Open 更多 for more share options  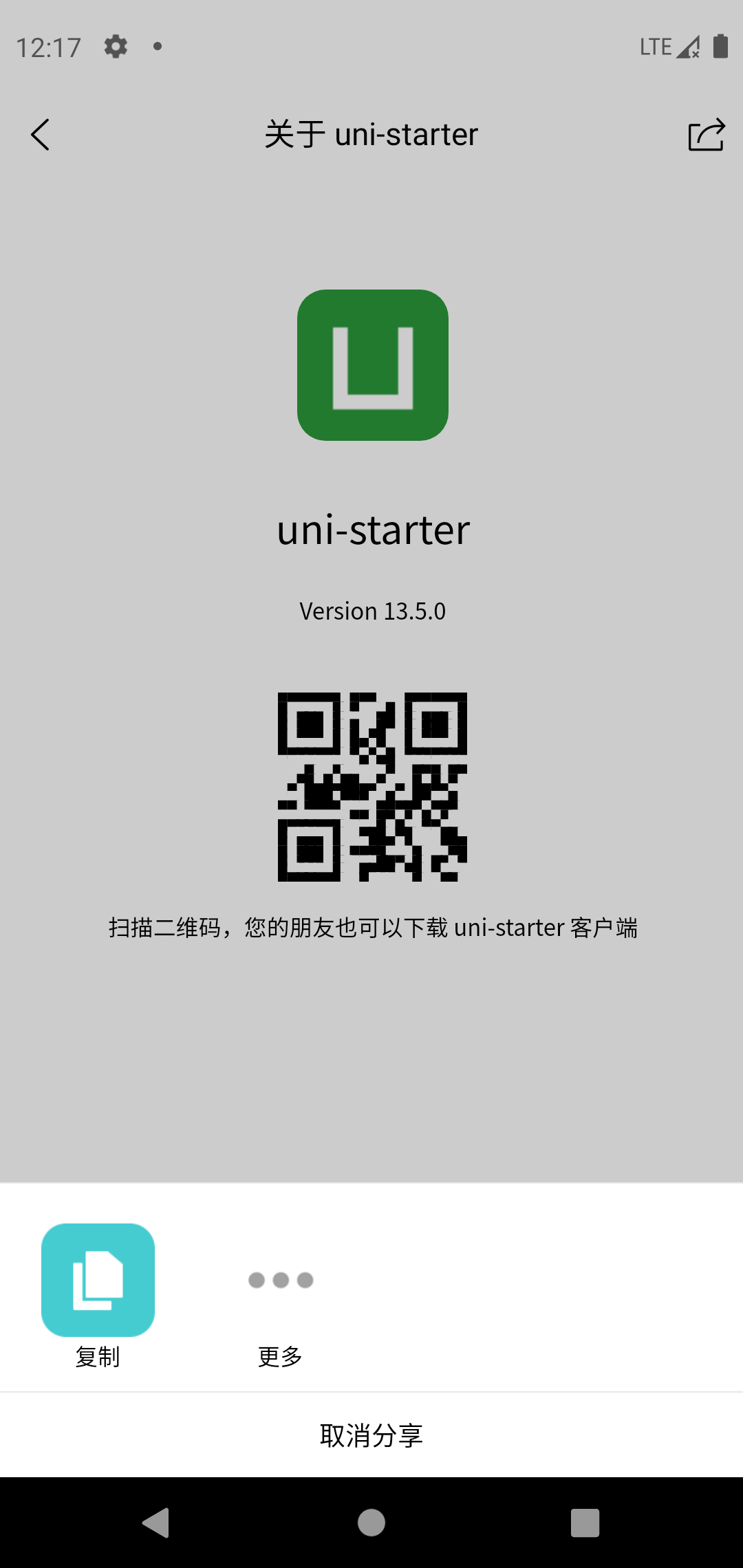[281, 1279]
